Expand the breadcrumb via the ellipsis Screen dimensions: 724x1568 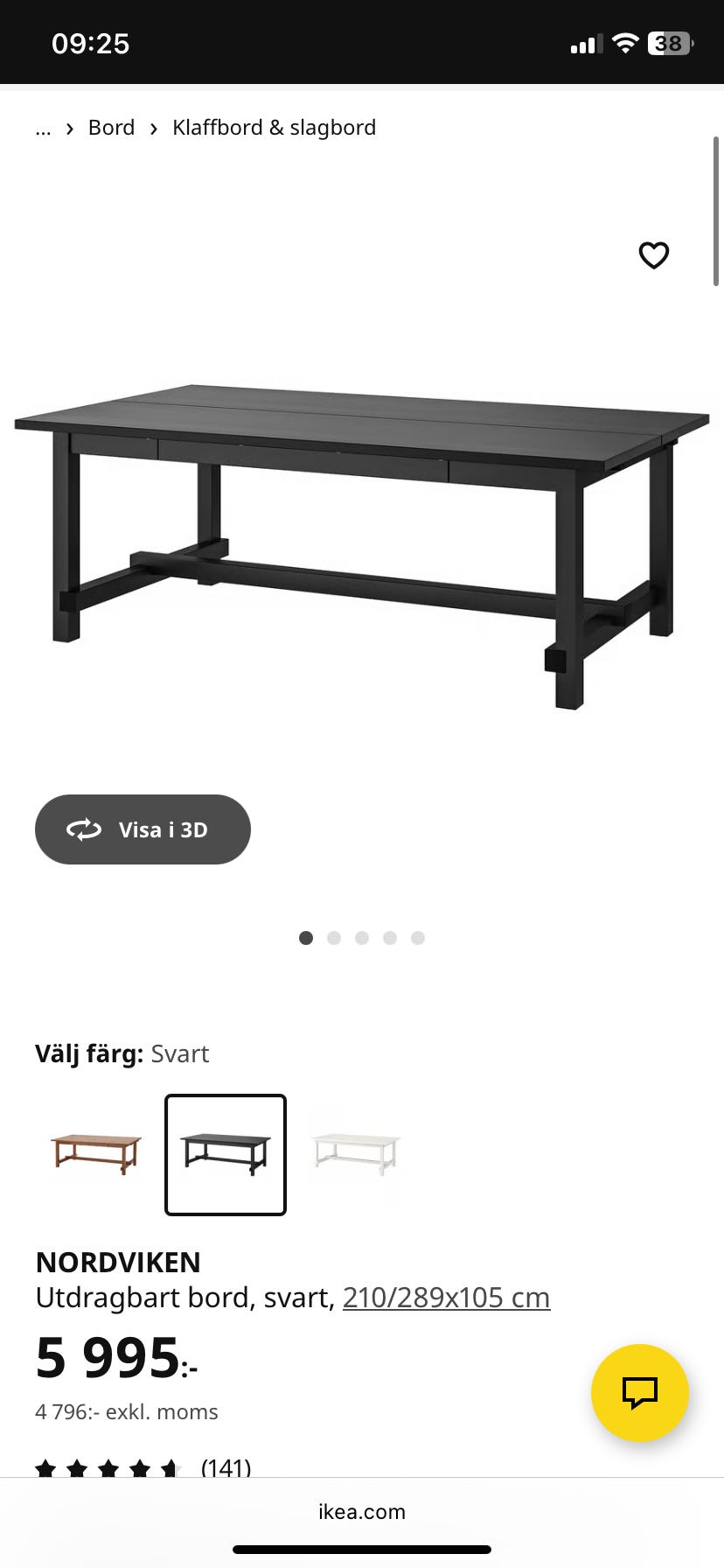click(43, 128)
